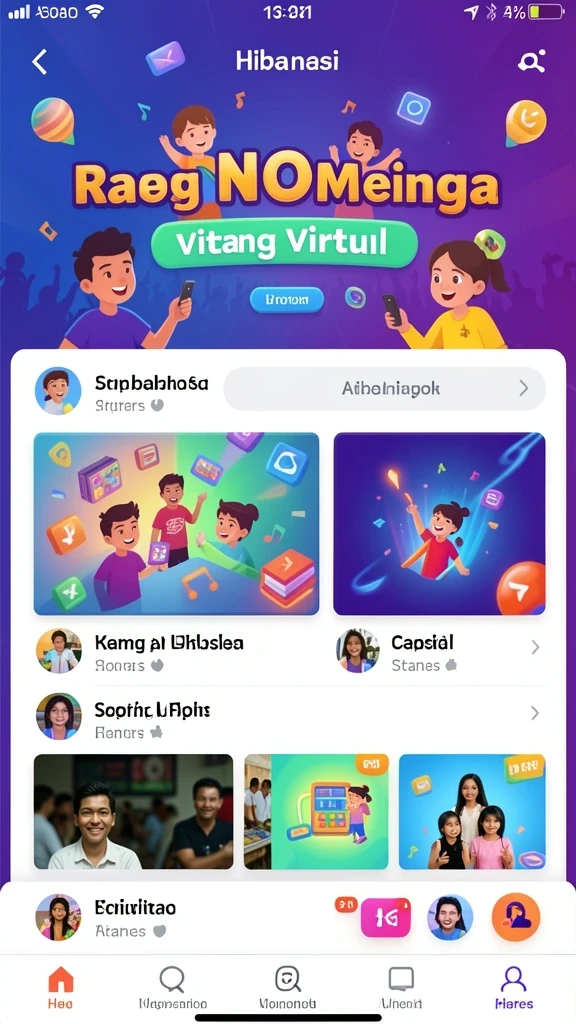Open the purple card with the girl waving a wand
The height and width of the screenshot is (1024, 576).
[440, 524]
